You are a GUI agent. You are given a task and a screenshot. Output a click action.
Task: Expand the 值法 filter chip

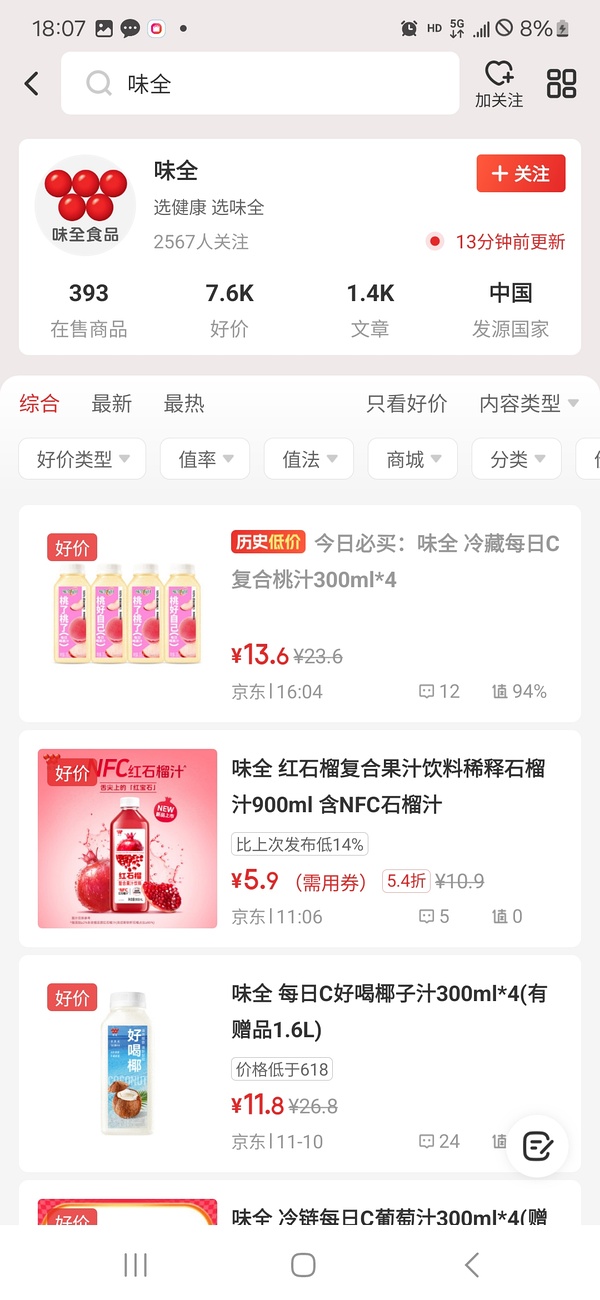click(309, 460)
